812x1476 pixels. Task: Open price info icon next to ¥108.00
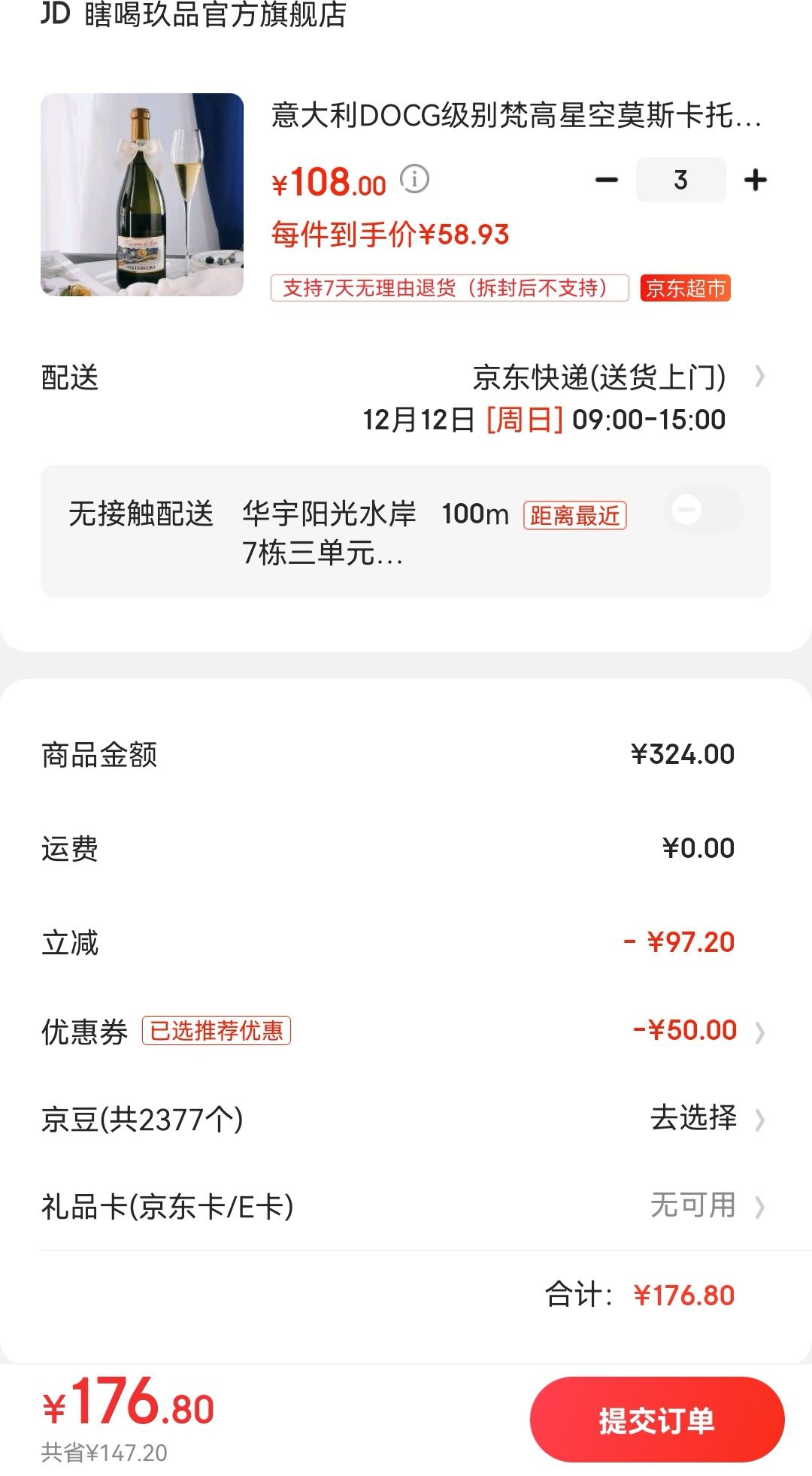click(x=414, y=179)
